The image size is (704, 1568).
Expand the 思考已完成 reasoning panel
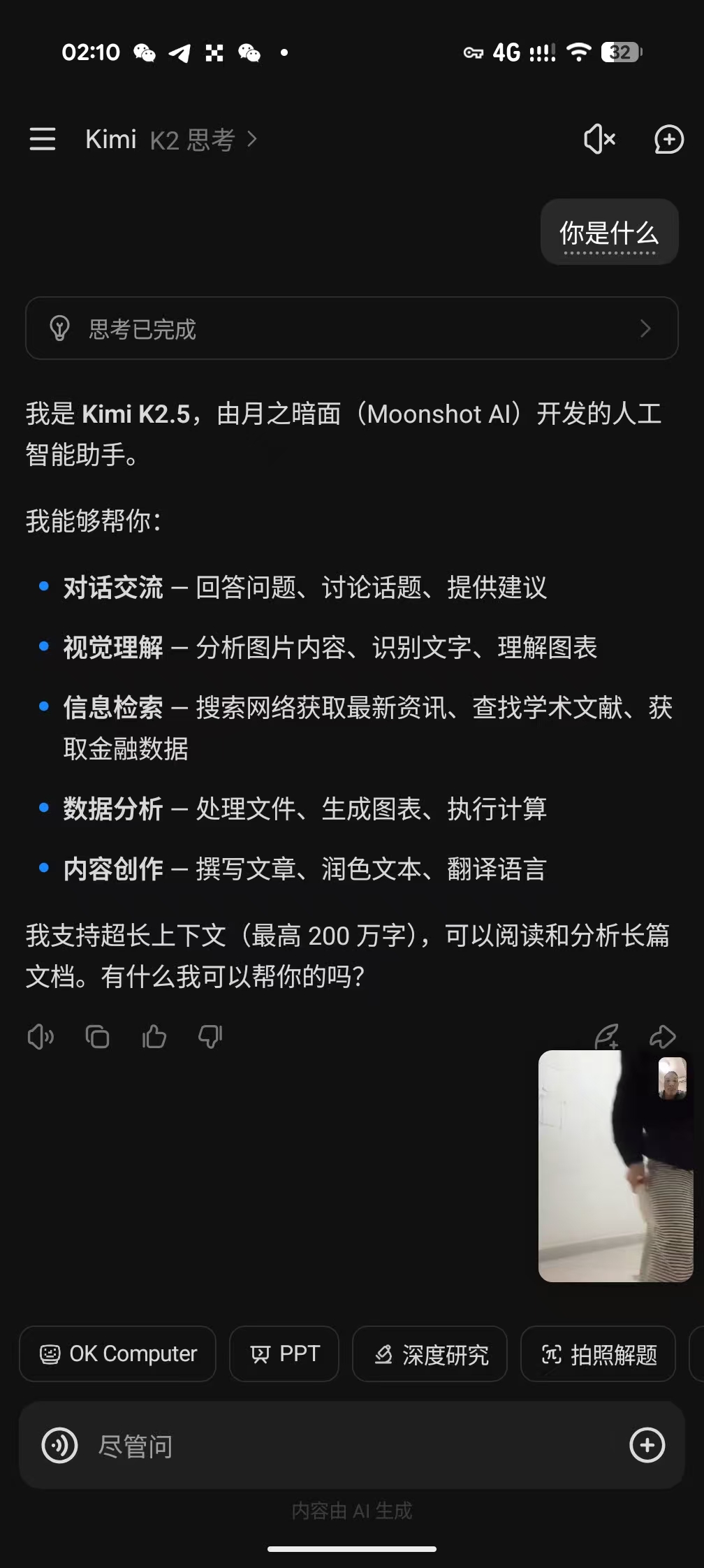click(351, 328)
